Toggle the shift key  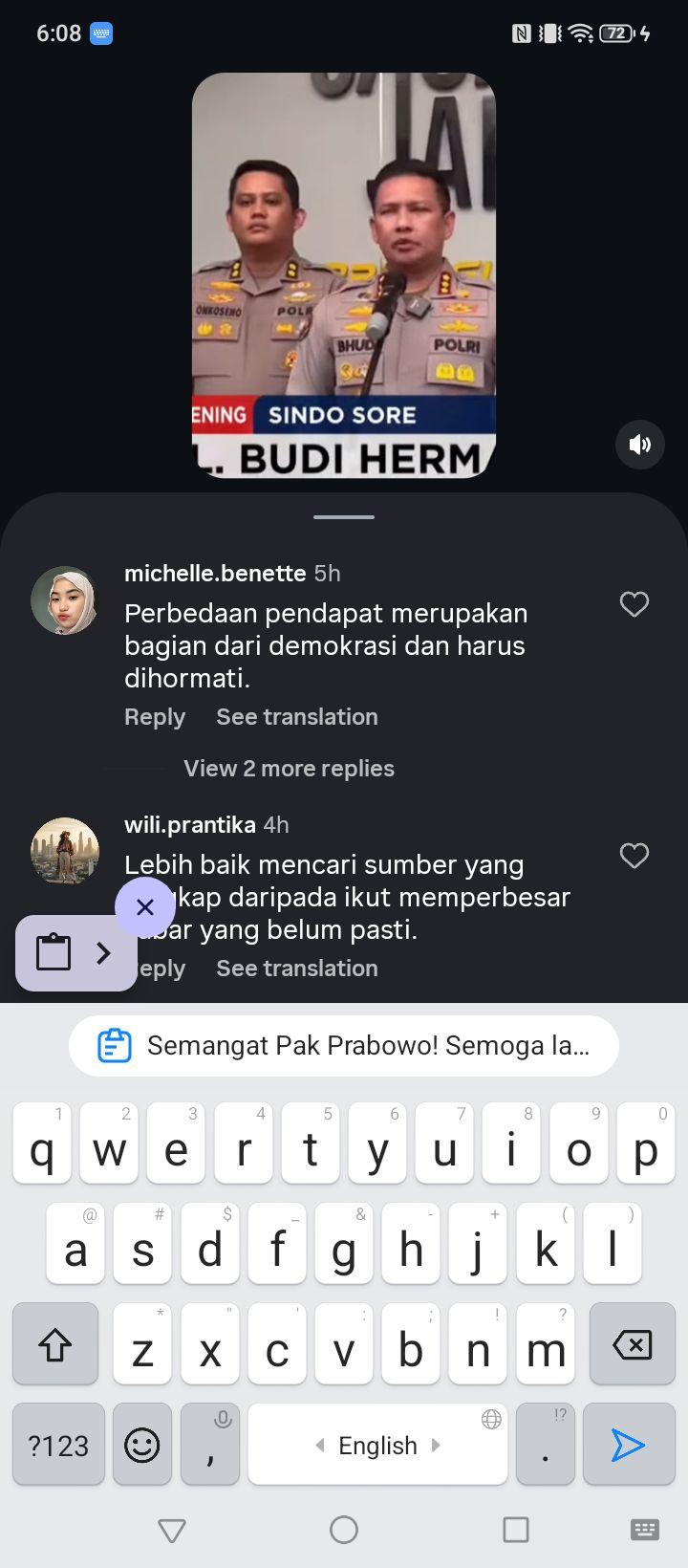click(55, 1344)
